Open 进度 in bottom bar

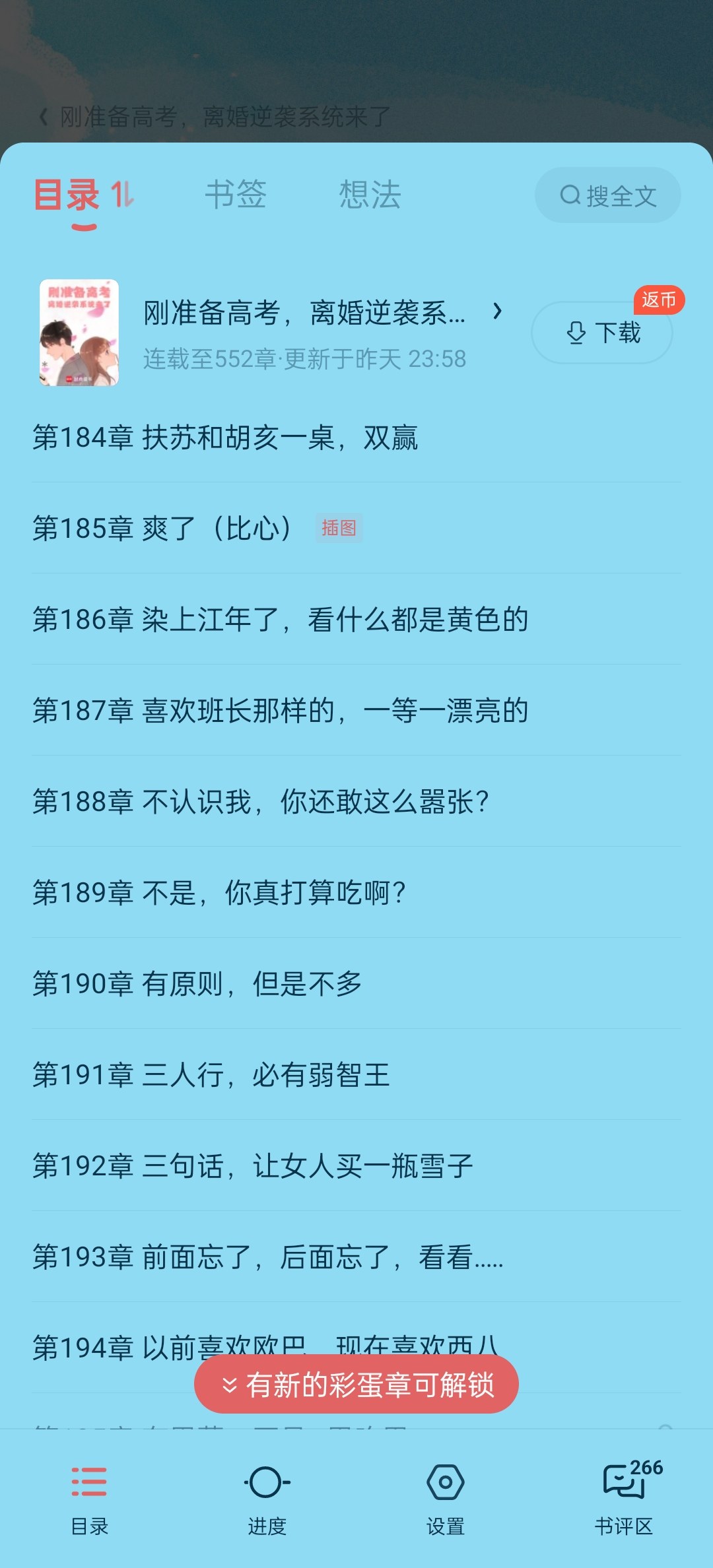pyautogui.click(x=267, y=1497)
